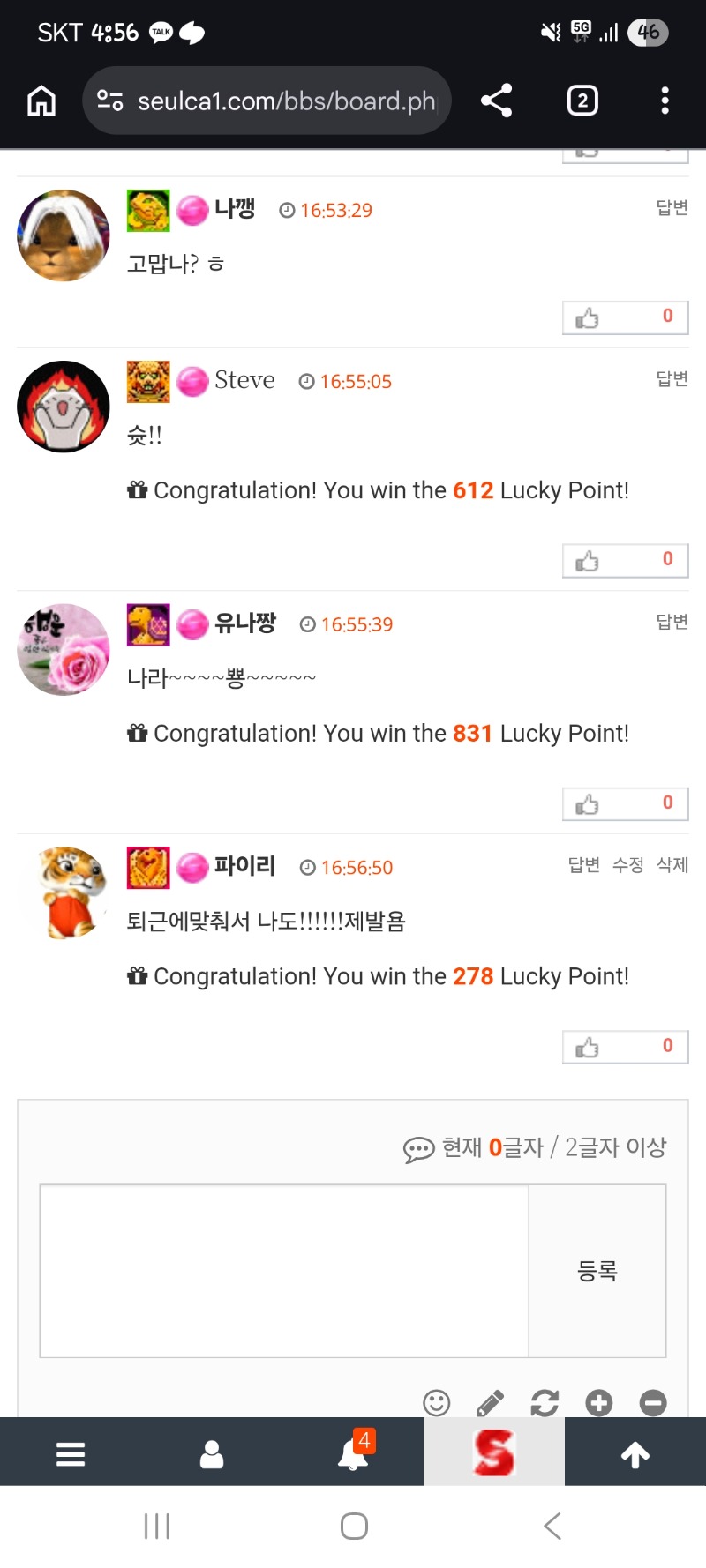Submit comment with 등록 button
The width and height of the screenshot is (706, 1568).
pos(597,1270)
